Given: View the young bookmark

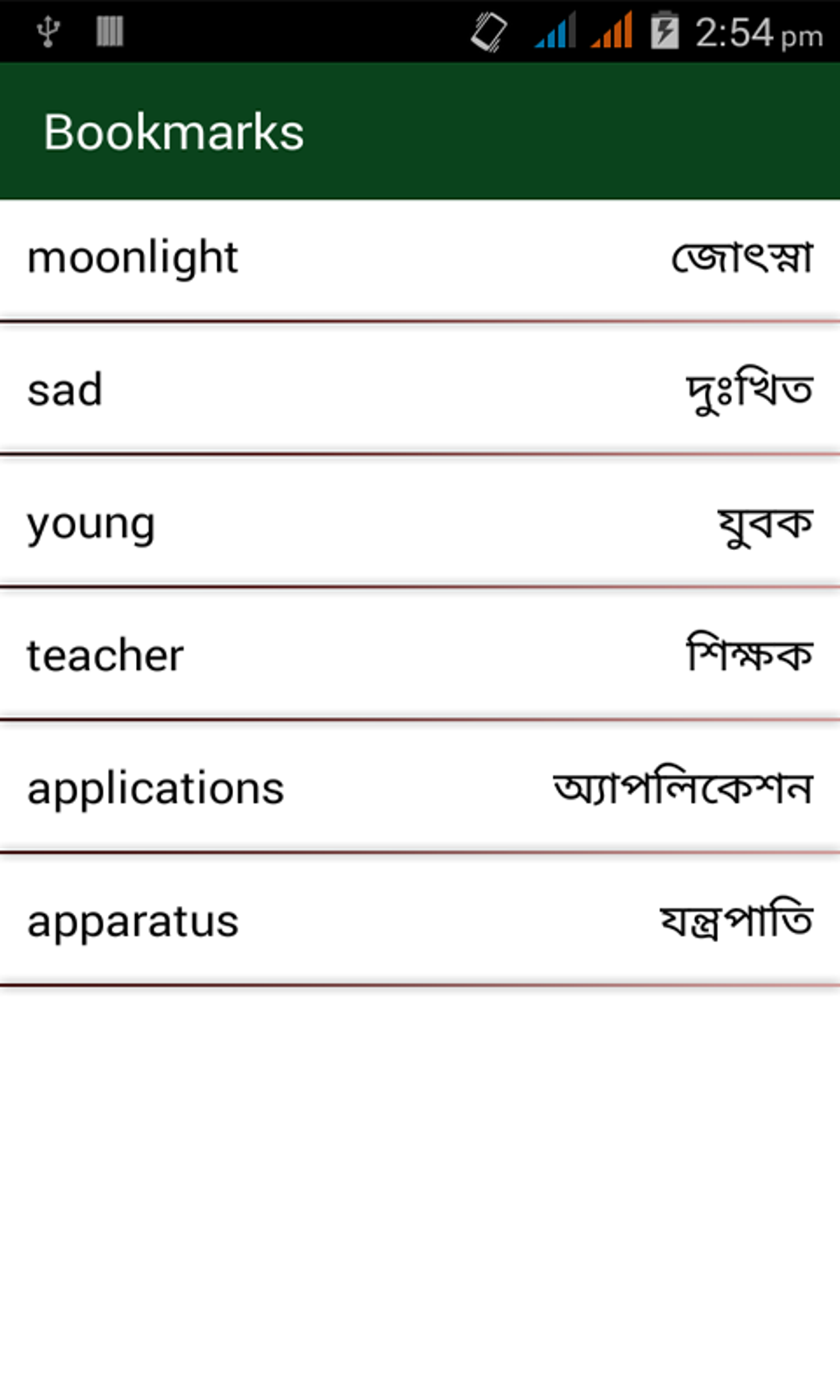Looking at the screenshot, I should tap(420, 523).
